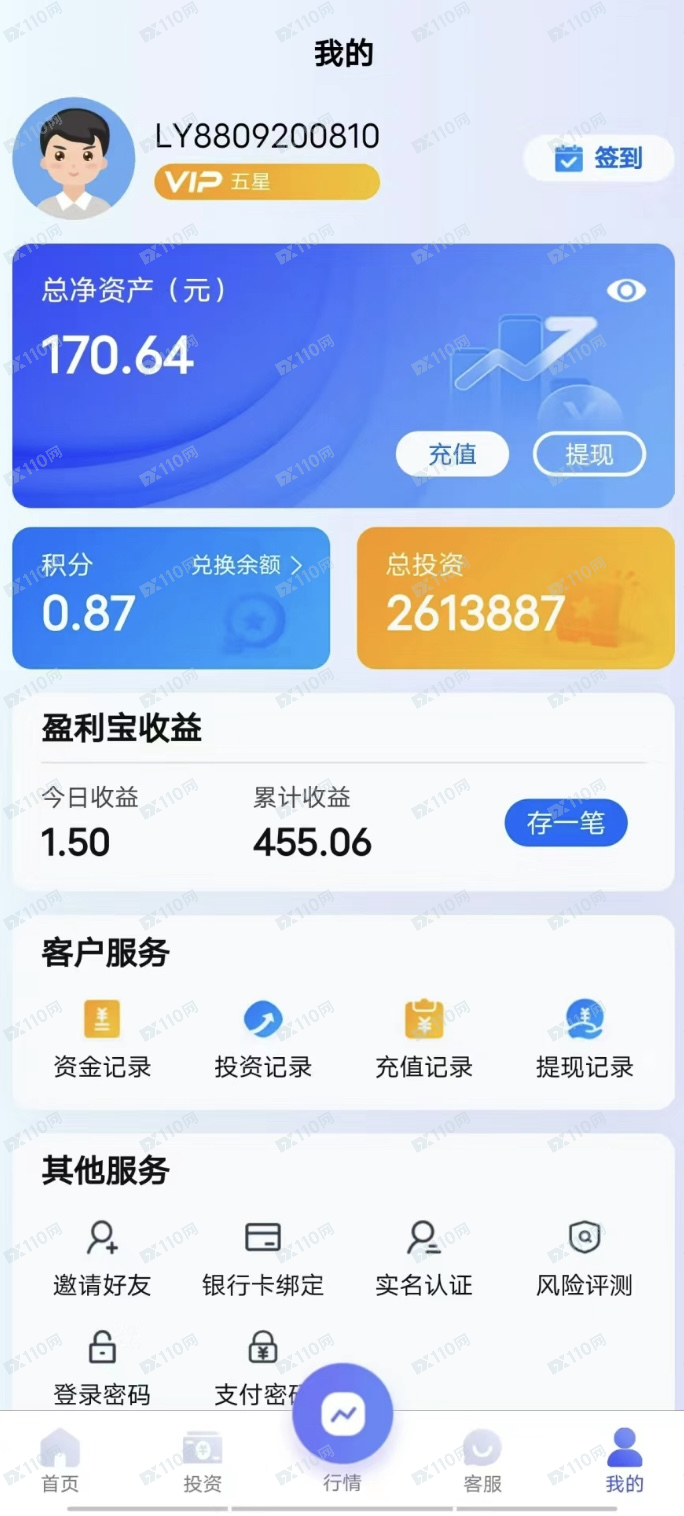Hide the total assets with the eye icon
The height and width of the screenshot is (1516, 684).
click(626, 291)
